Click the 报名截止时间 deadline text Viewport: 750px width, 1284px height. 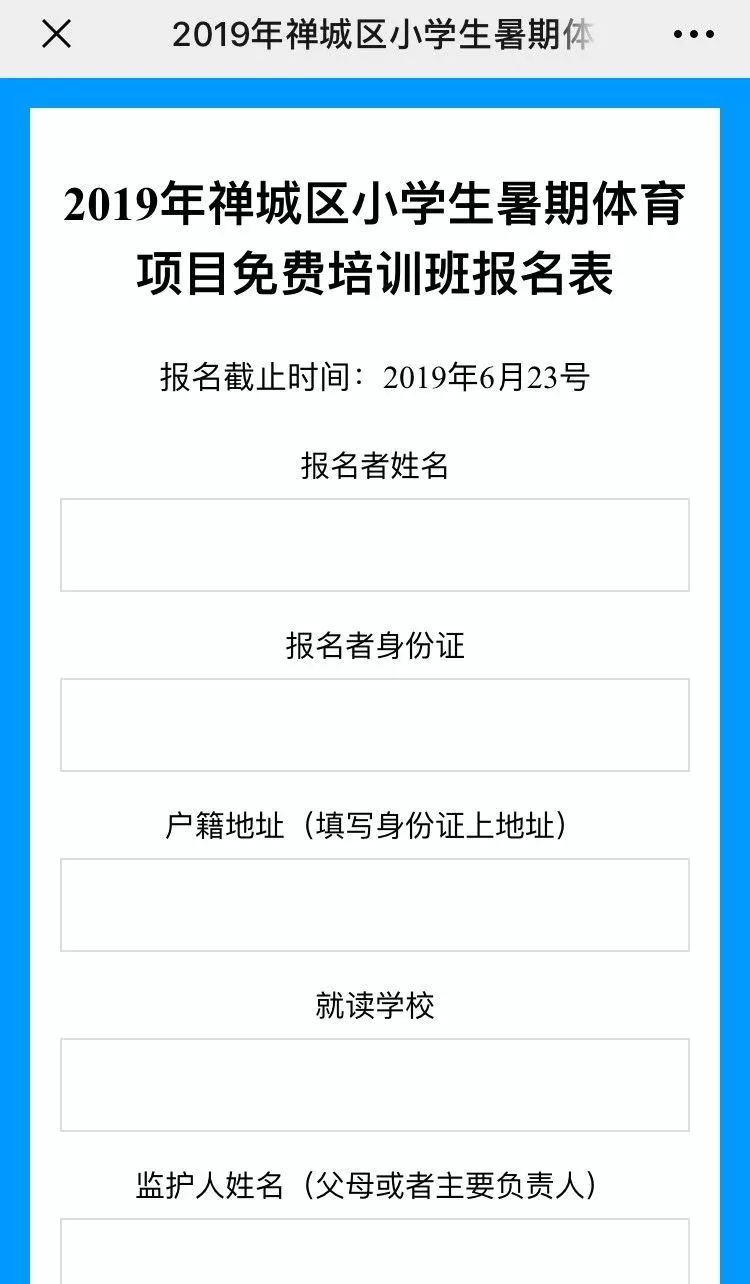(375, 377)
